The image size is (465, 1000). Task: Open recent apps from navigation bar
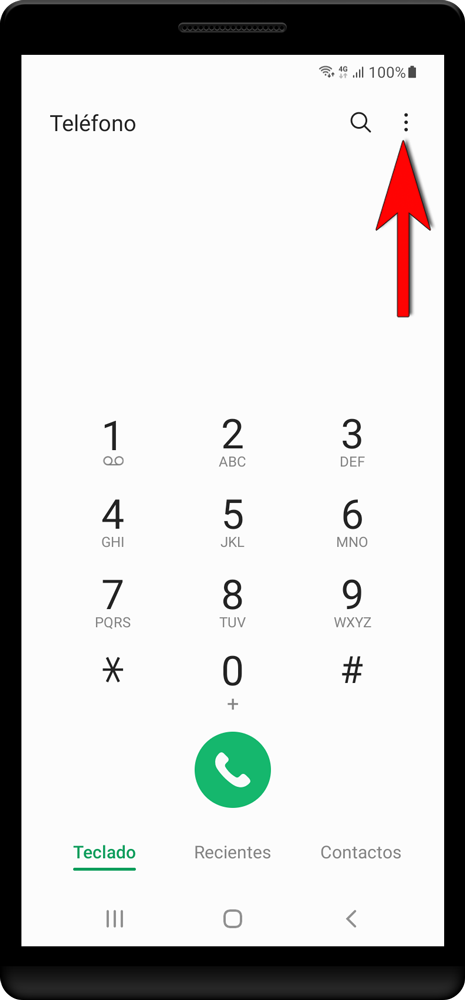point(114,918)
